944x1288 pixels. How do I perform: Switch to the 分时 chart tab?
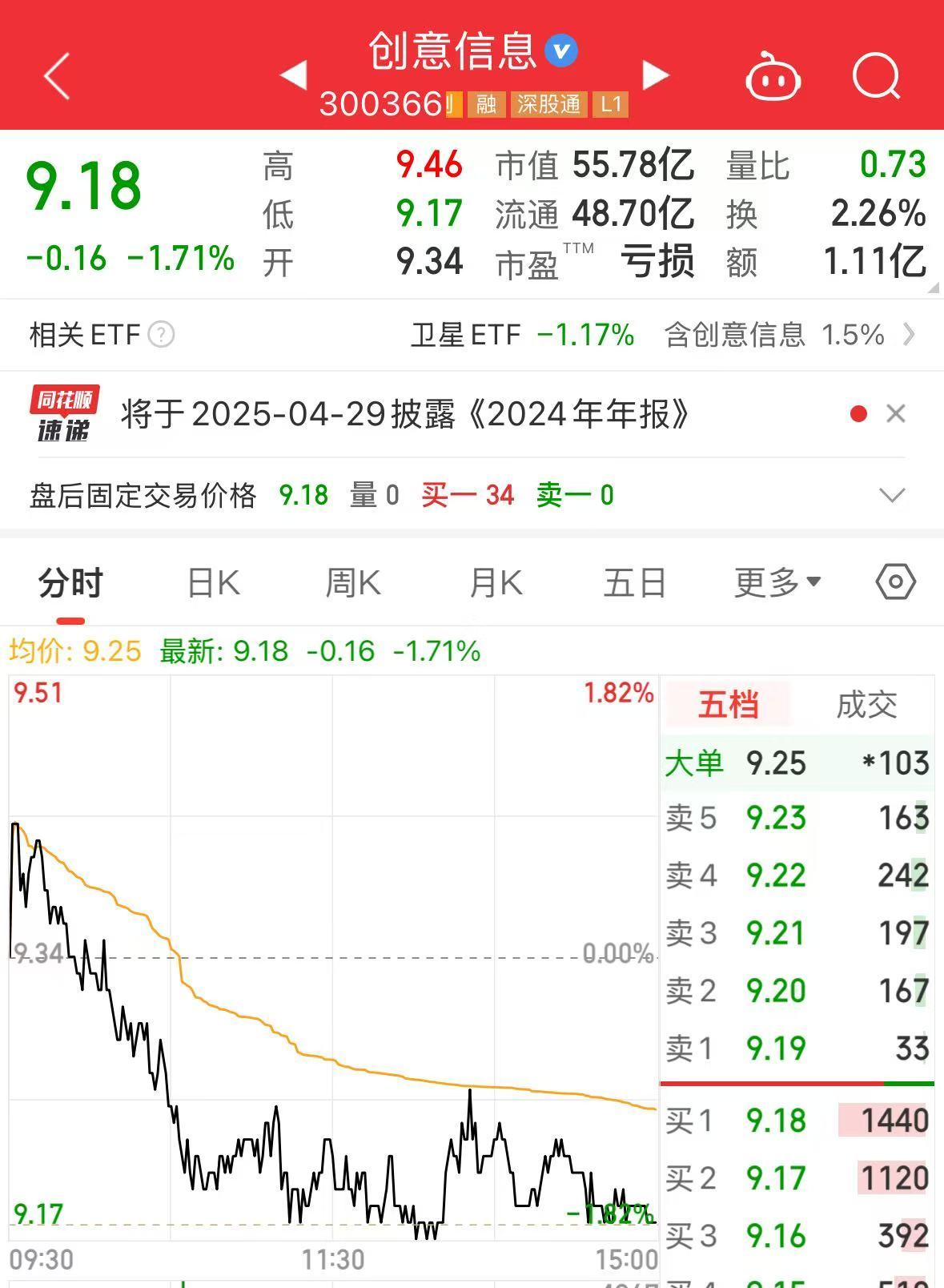(x=70, y=582)
